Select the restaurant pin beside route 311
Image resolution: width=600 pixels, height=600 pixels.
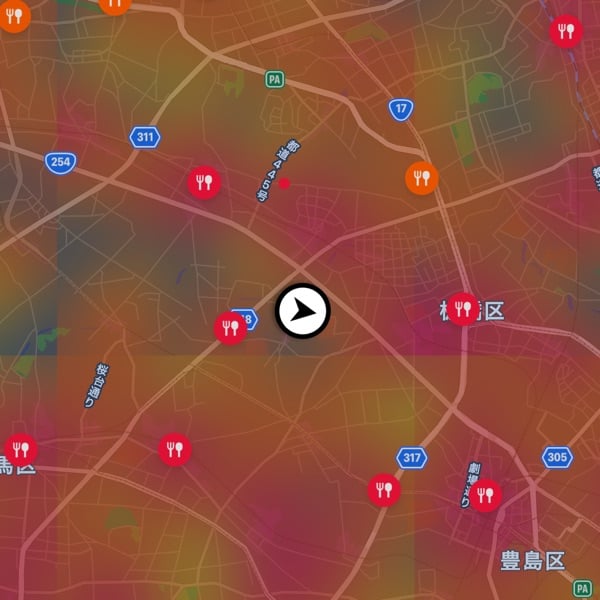coord(204,181)
